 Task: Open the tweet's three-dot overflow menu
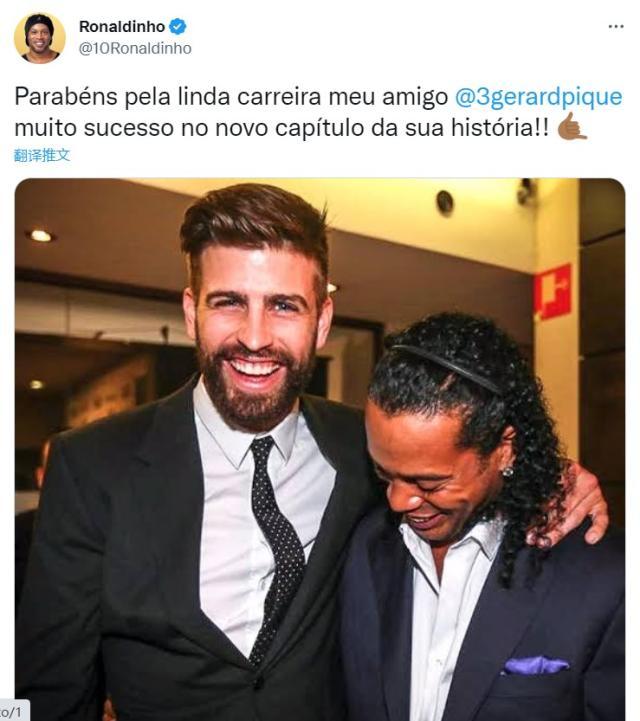coord(615,26)
